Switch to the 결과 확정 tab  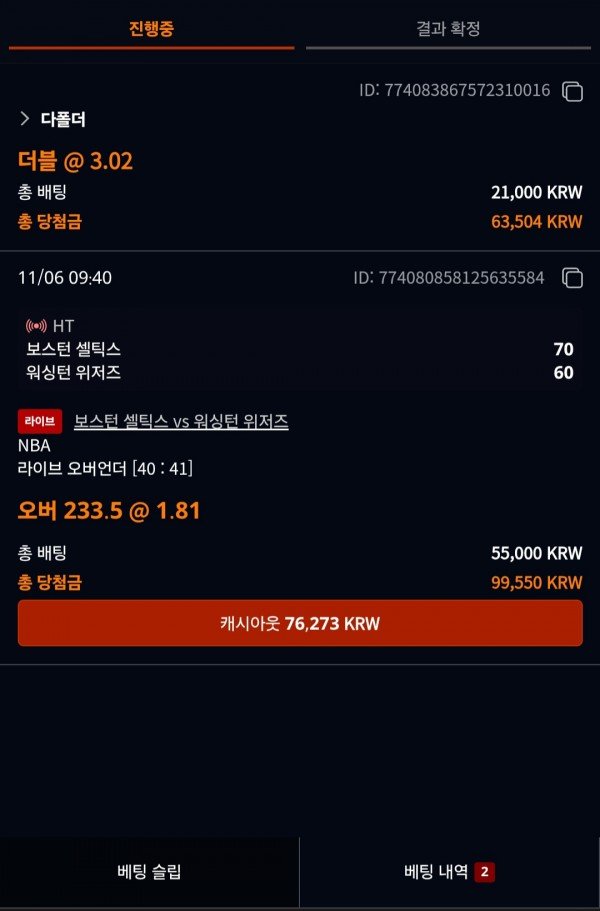click(448, 28)
